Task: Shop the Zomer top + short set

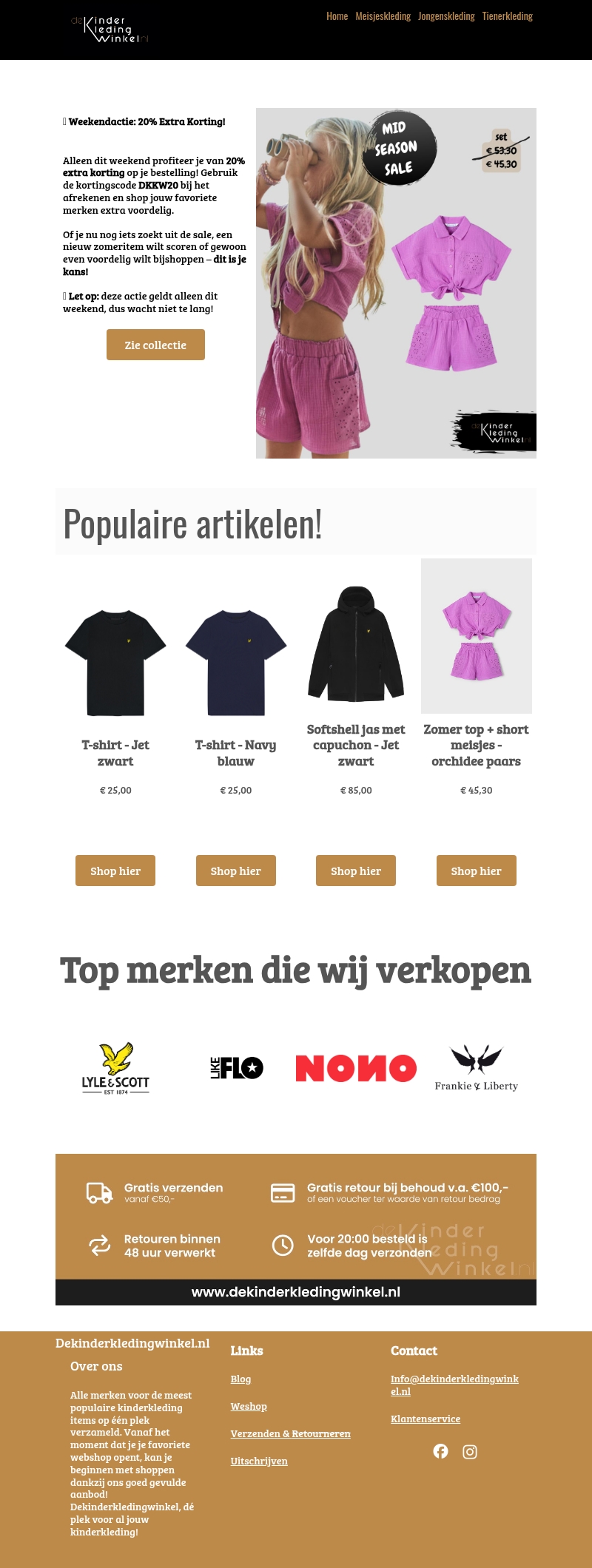Action: 476,871
